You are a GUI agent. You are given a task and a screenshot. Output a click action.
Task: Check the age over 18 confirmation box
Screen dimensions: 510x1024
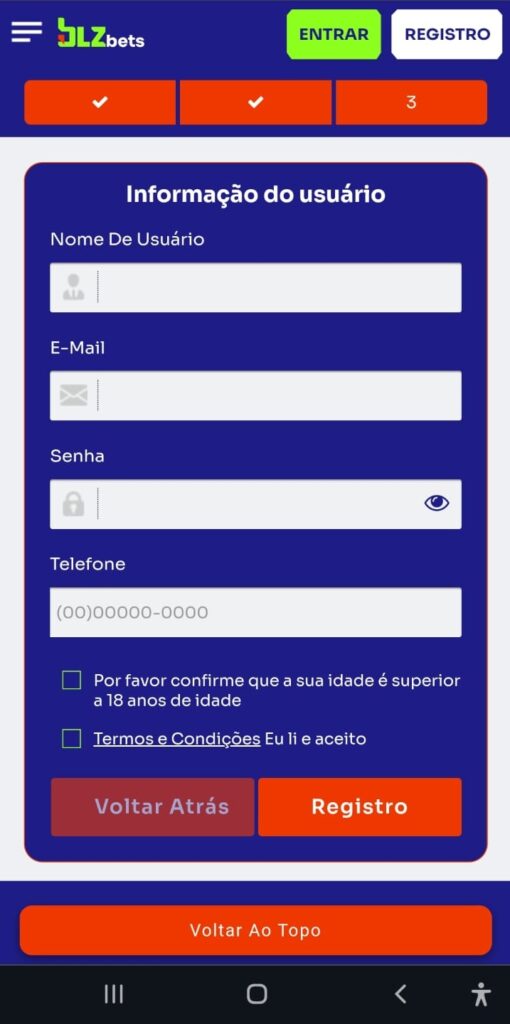point(71,680)
